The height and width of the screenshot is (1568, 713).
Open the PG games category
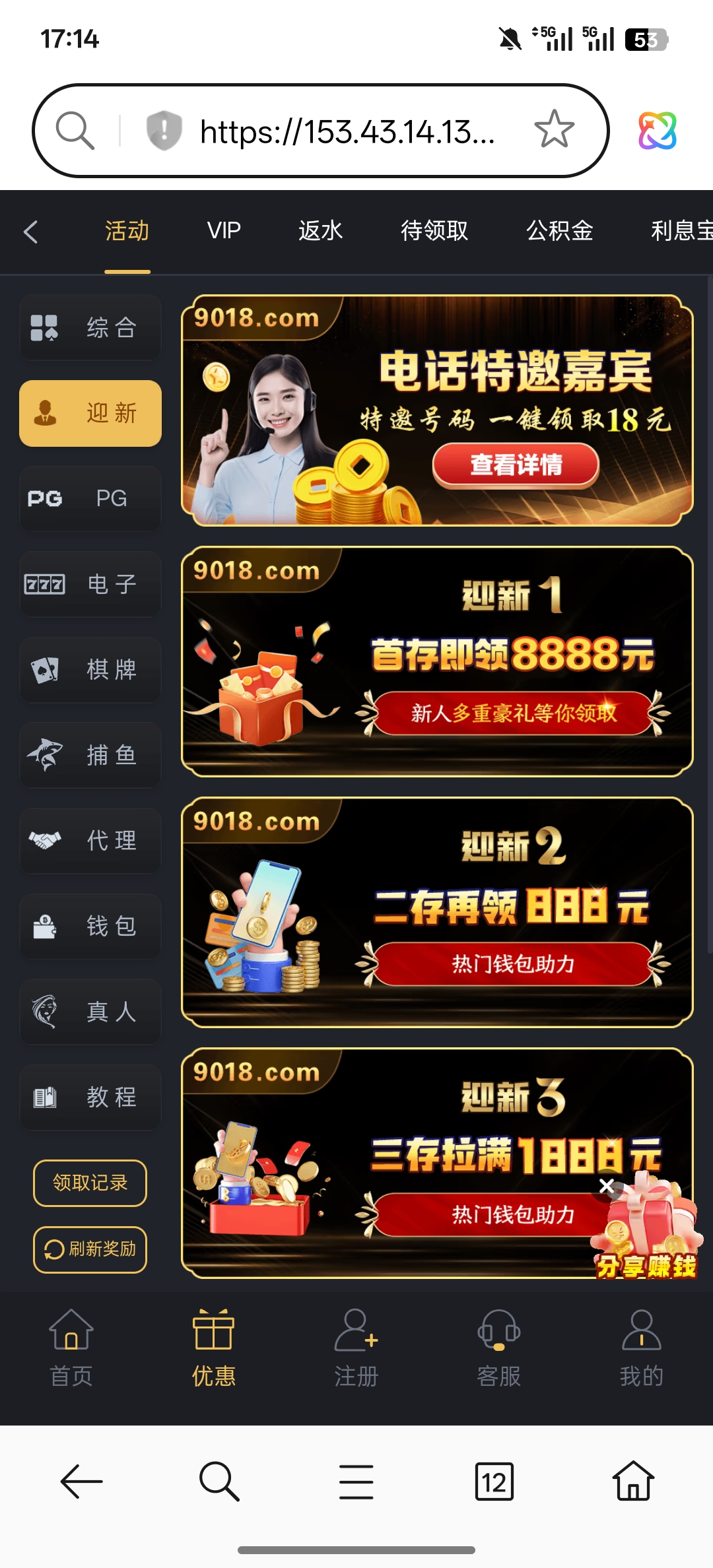[90, 499]
